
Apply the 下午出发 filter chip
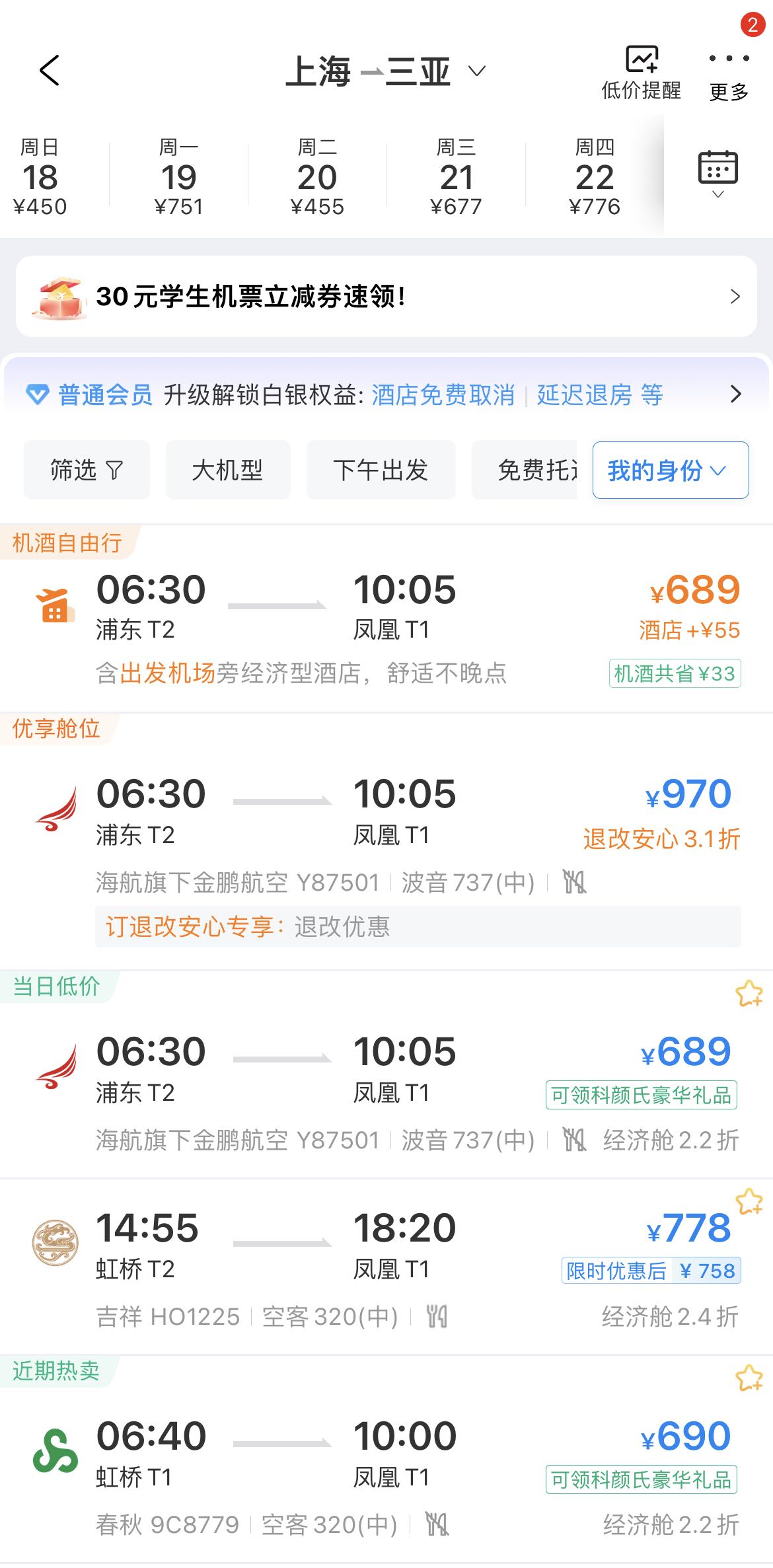tap(381, 470)
